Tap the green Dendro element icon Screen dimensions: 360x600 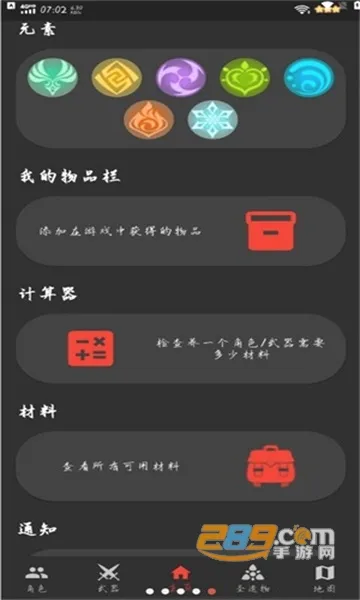coord(245,77)
